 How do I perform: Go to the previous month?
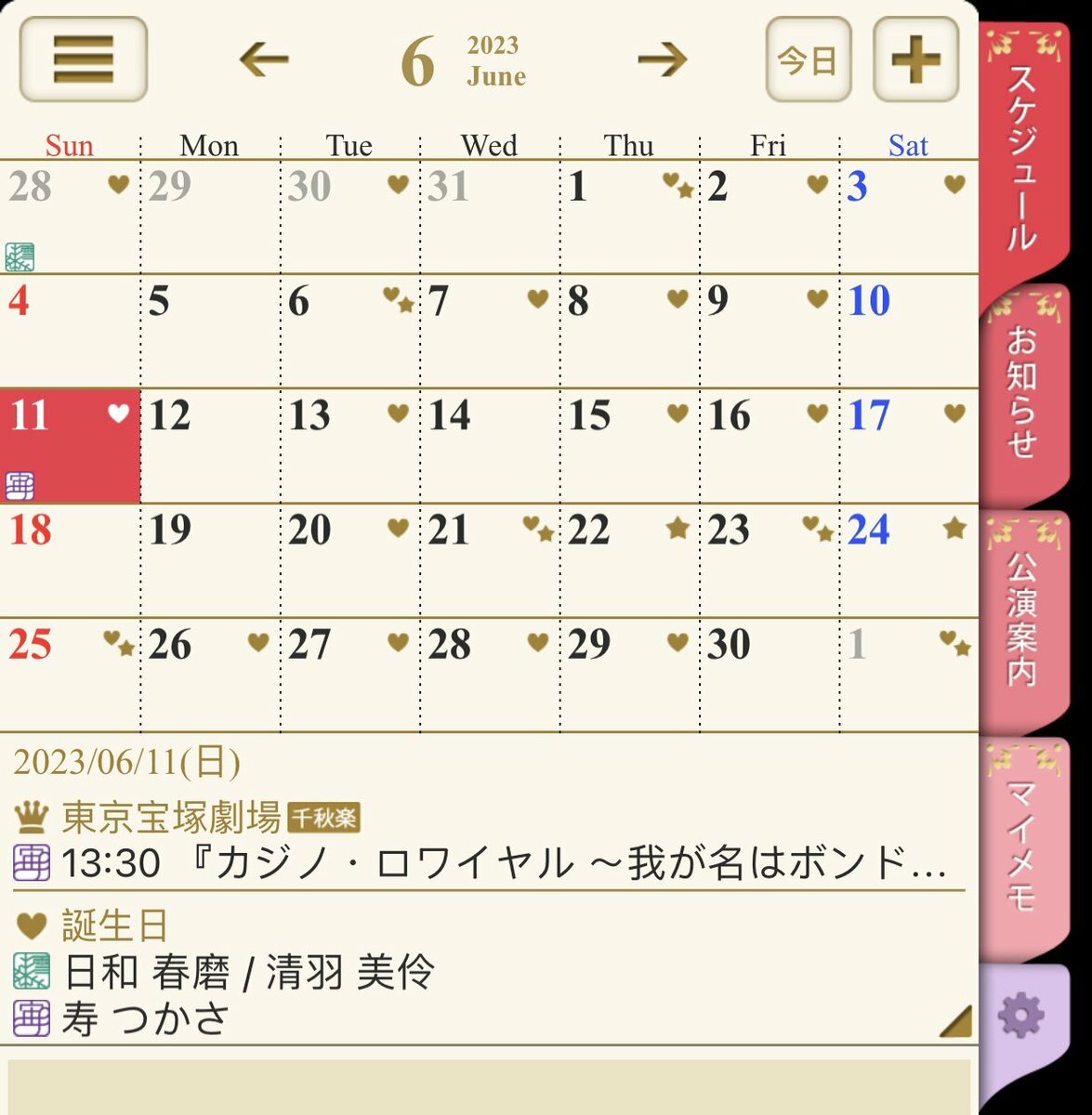[264, 60]
